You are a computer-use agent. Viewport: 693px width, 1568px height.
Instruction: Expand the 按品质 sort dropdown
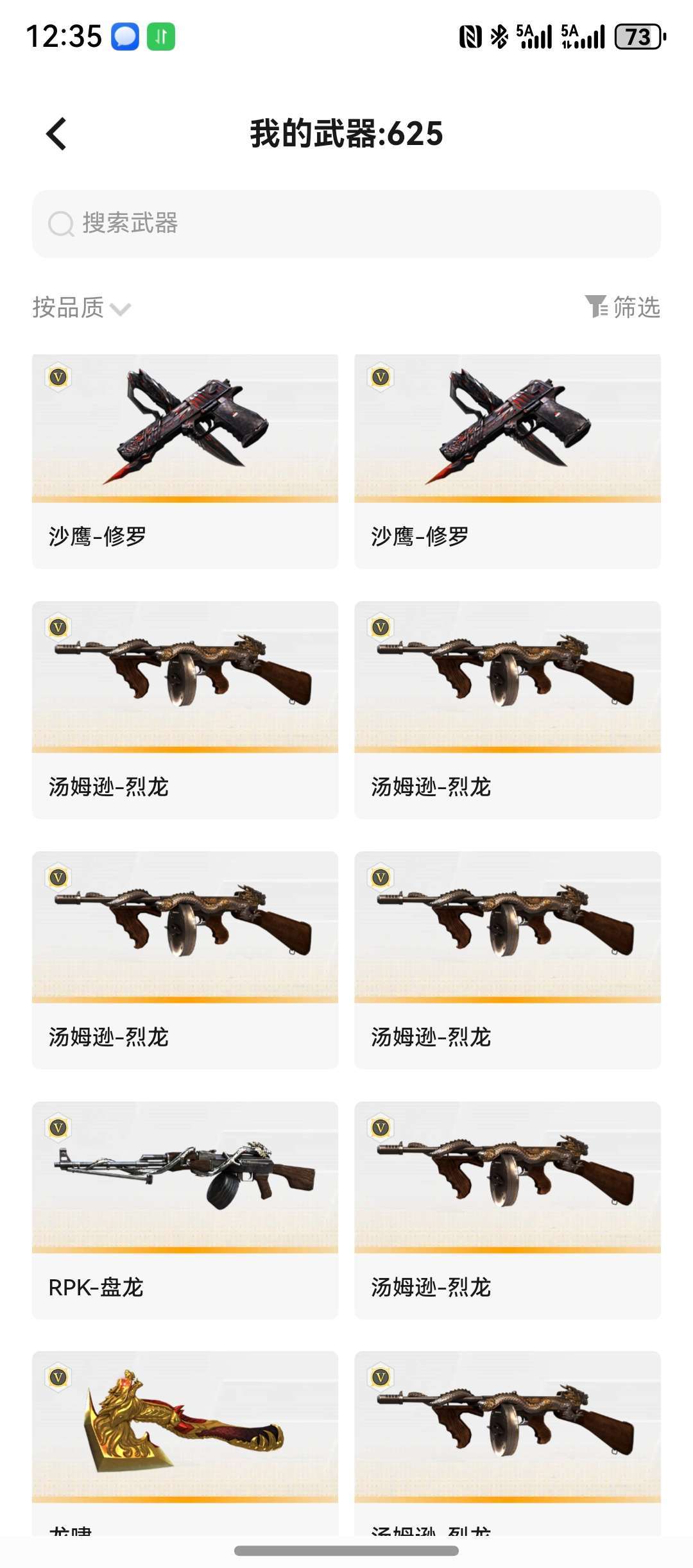click(81, 308)
